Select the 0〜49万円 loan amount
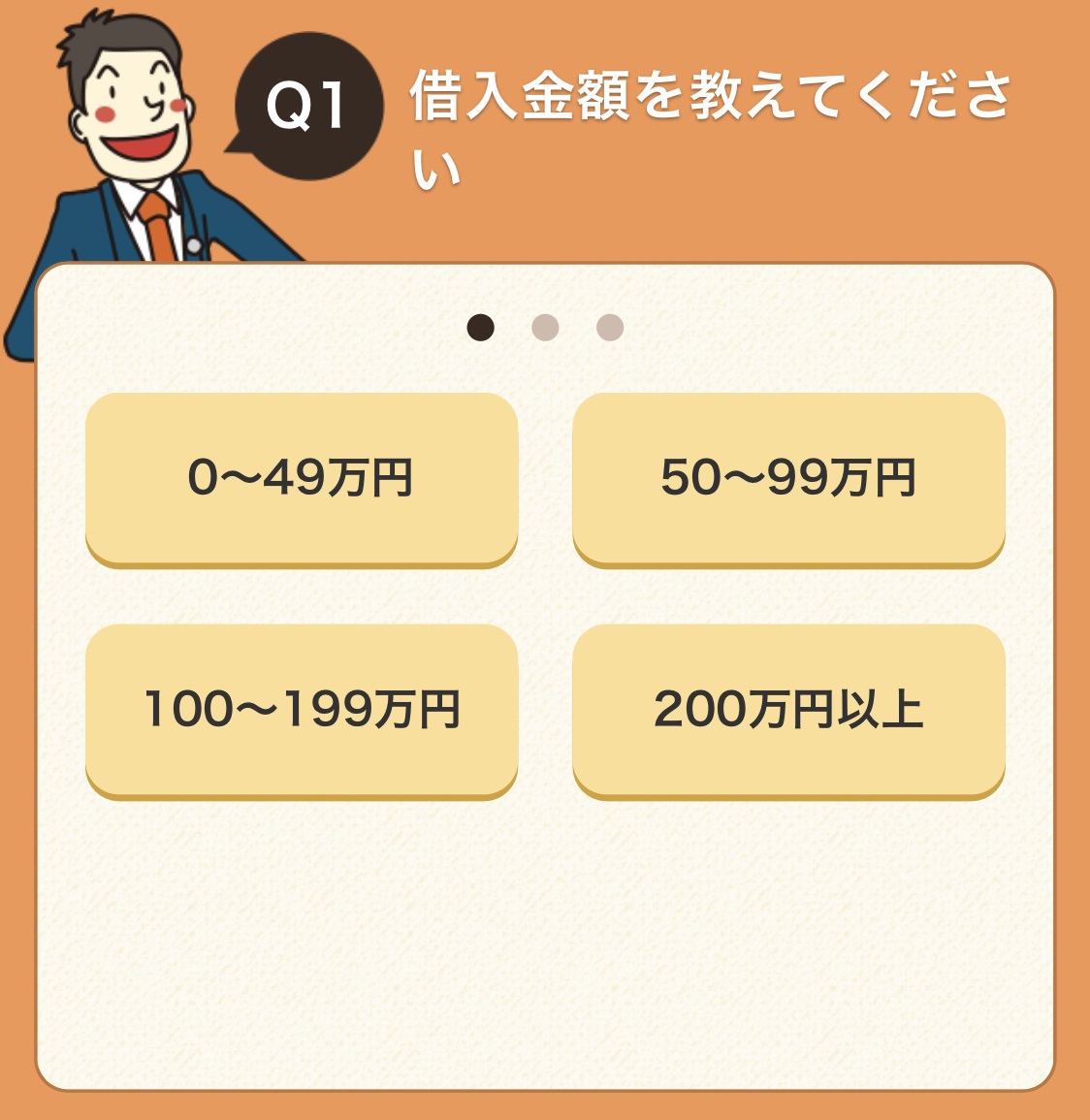1090x1120 pixels. [302, 477]
